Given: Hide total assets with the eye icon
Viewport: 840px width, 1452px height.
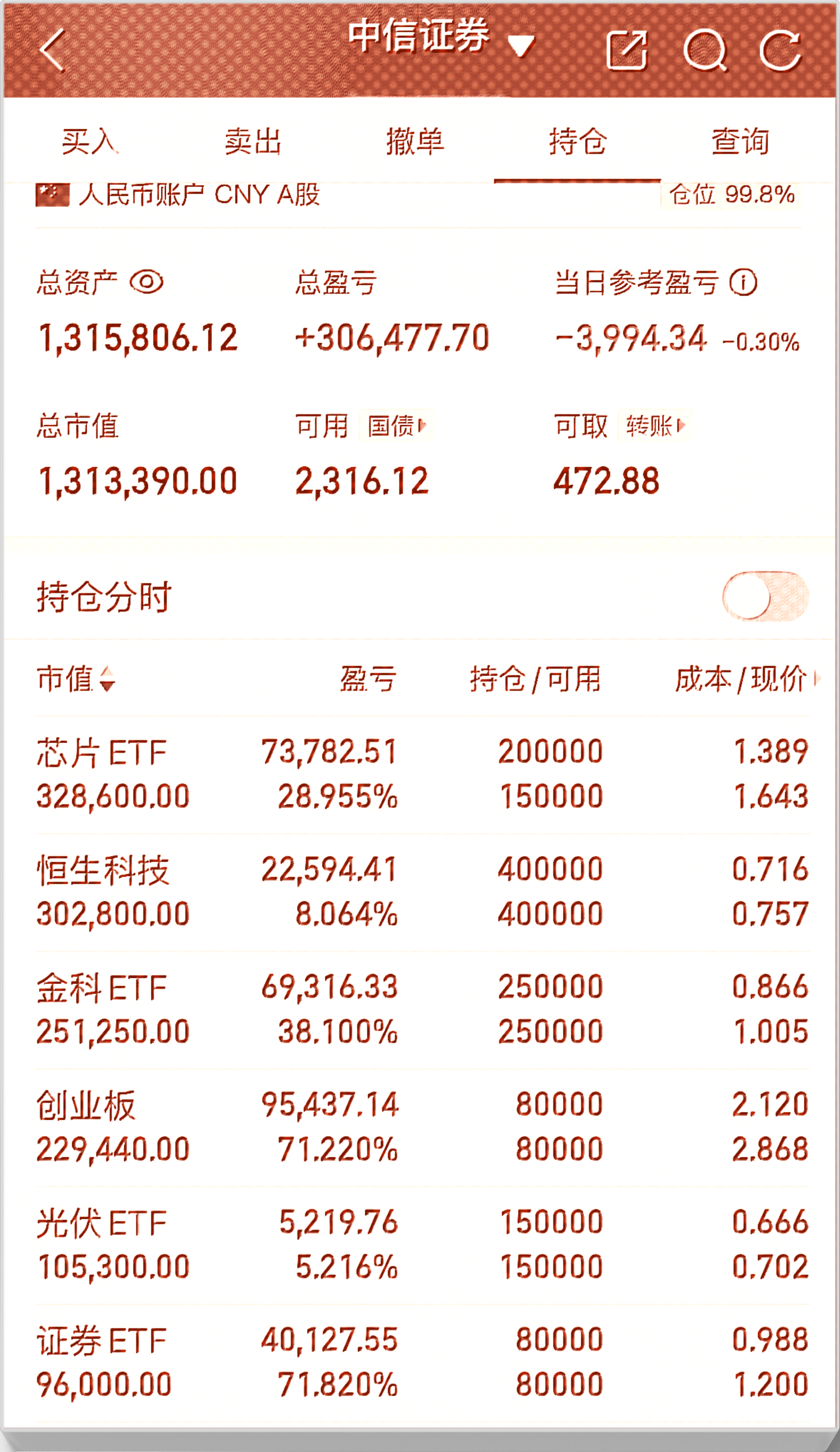Looking at the screenshot, I should point(146,282).
